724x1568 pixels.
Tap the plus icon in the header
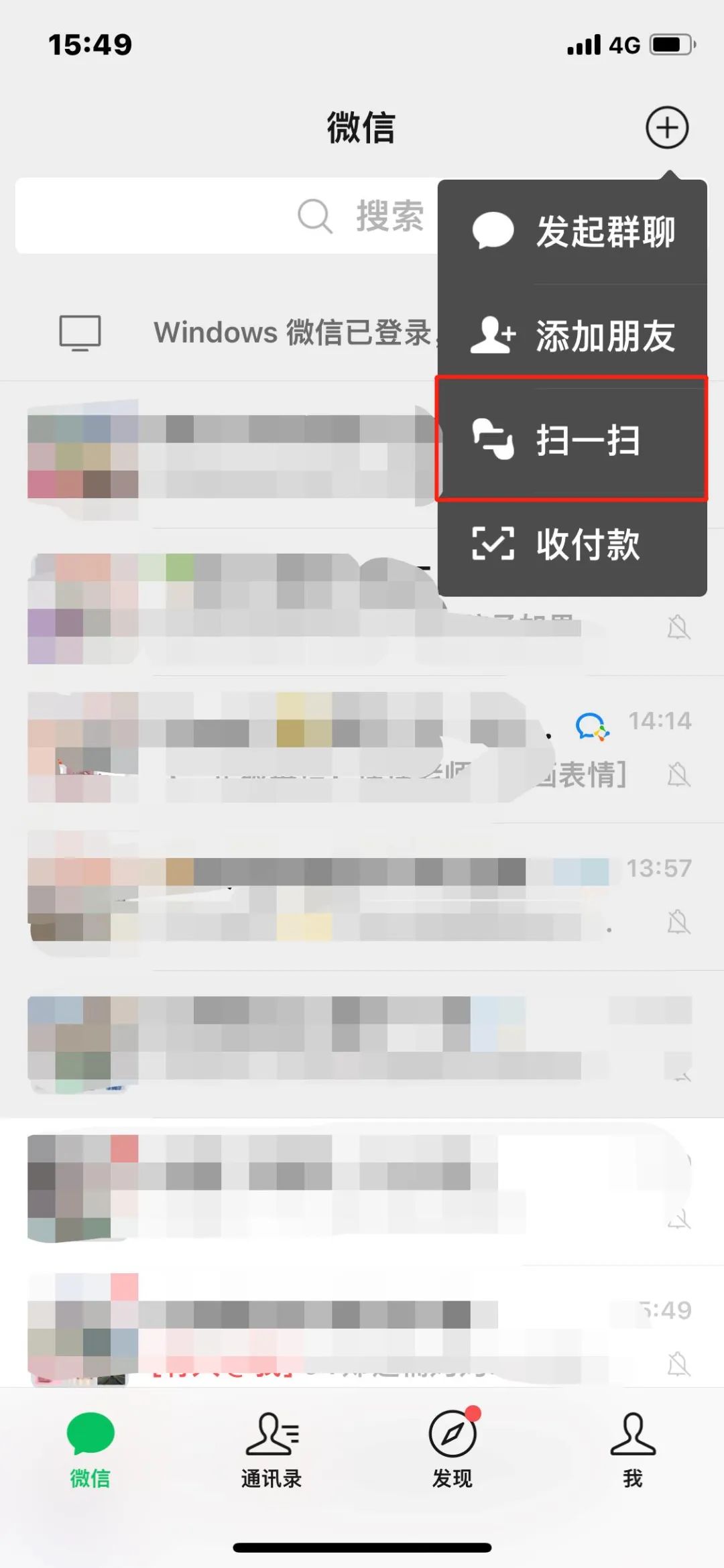pyautogui.click(x=667, y=127)
